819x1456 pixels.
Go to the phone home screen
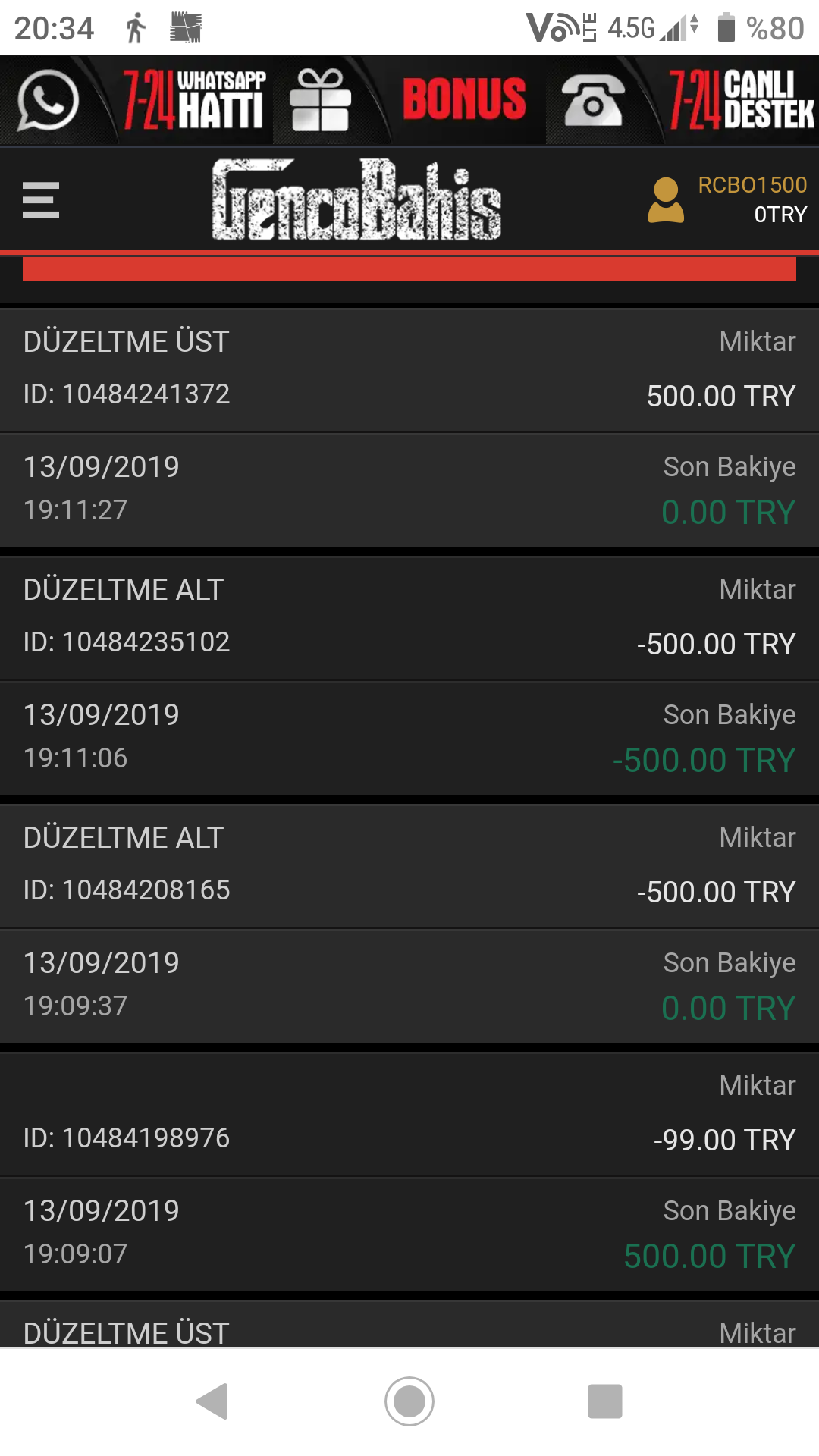pos(409,1401)
